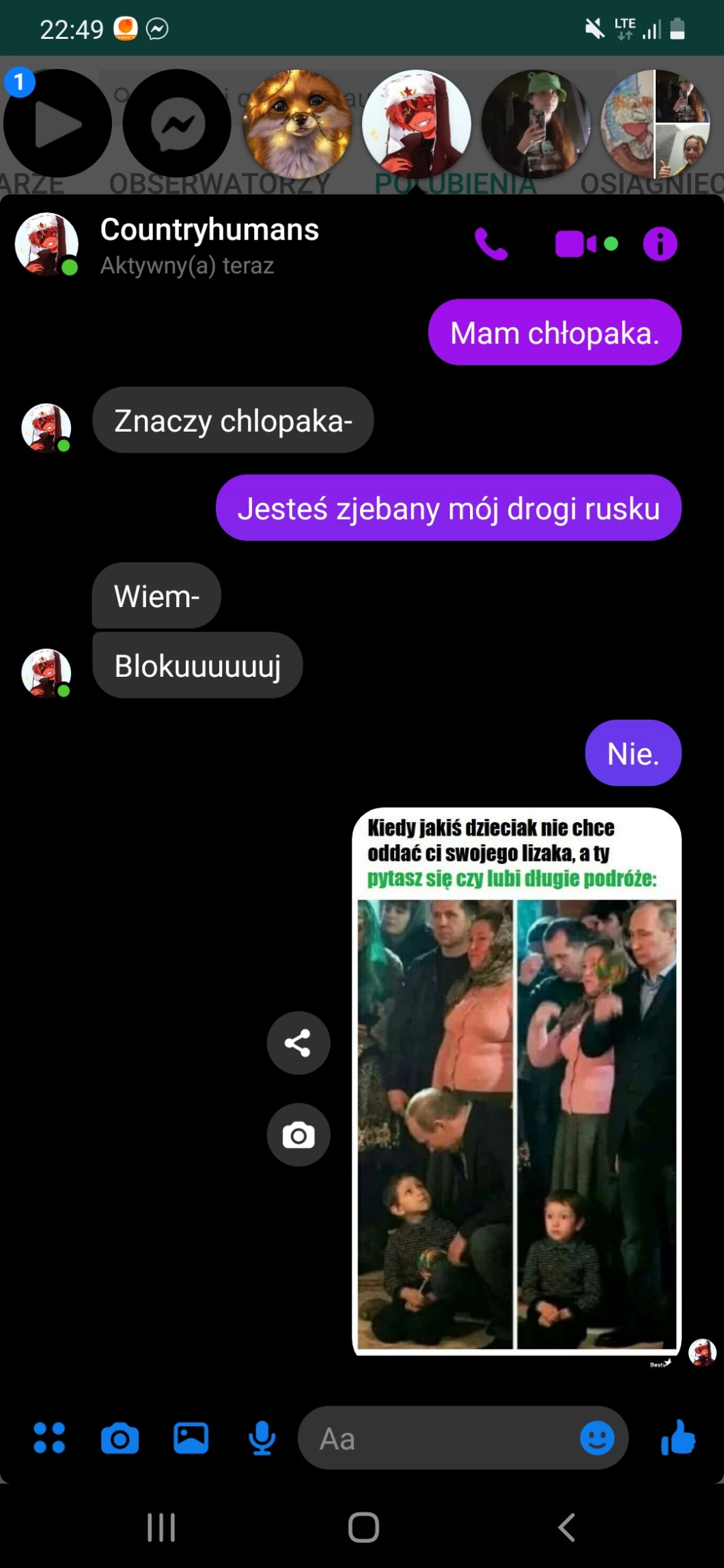Start a video call with Countryhumans
Image resolution: width=724 pixels, height=1568 pixels.
576,244
